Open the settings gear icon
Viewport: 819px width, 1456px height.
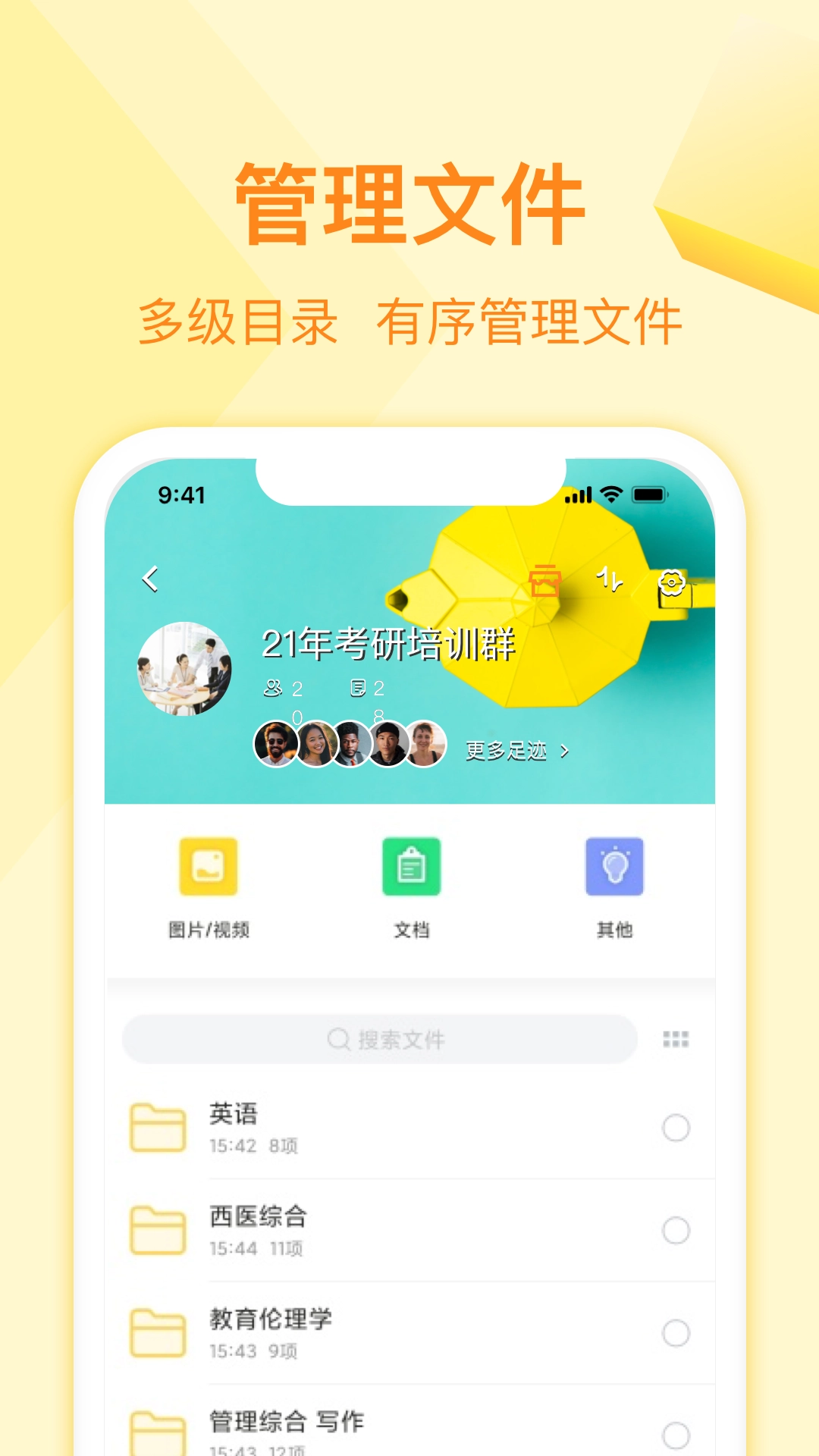(670, 582)
